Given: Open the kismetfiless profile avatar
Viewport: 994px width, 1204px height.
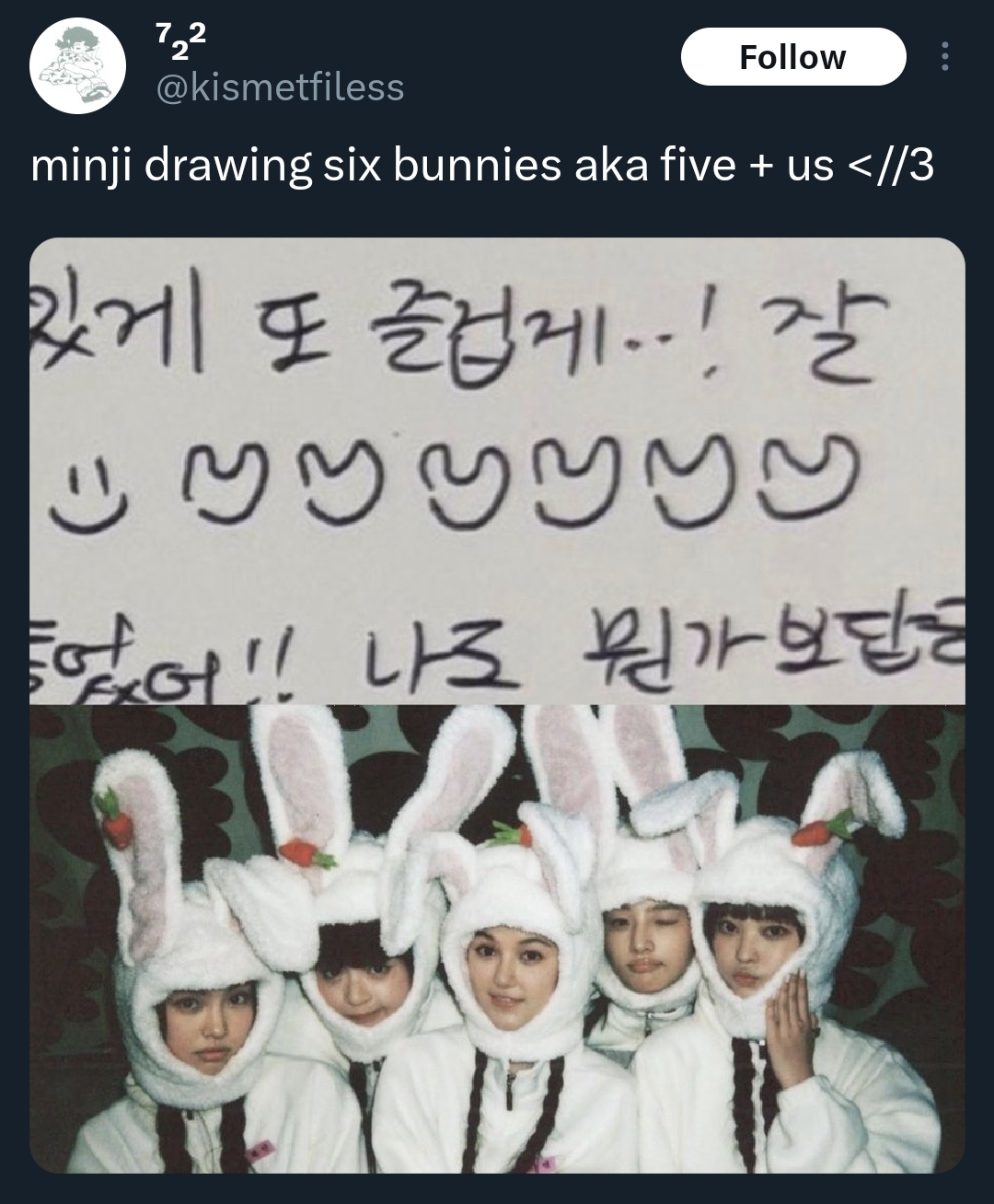Looking at the screenshot, I should tap(78, 66).
